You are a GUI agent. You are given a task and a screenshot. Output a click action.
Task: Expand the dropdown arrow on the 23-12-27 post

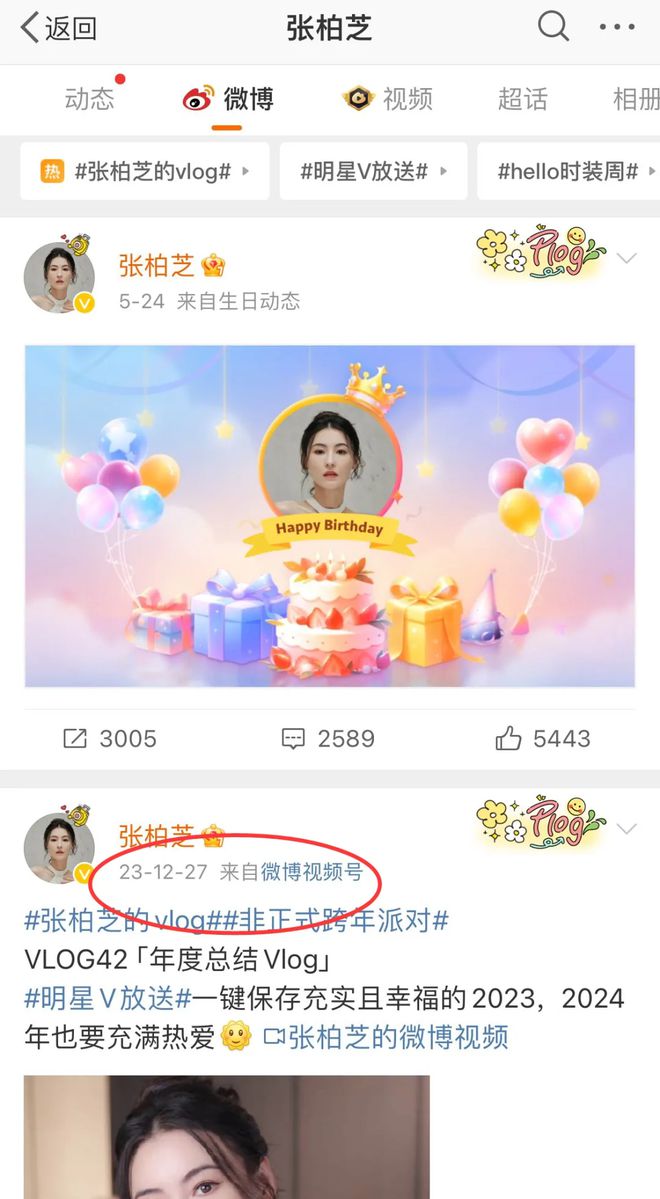627,829
